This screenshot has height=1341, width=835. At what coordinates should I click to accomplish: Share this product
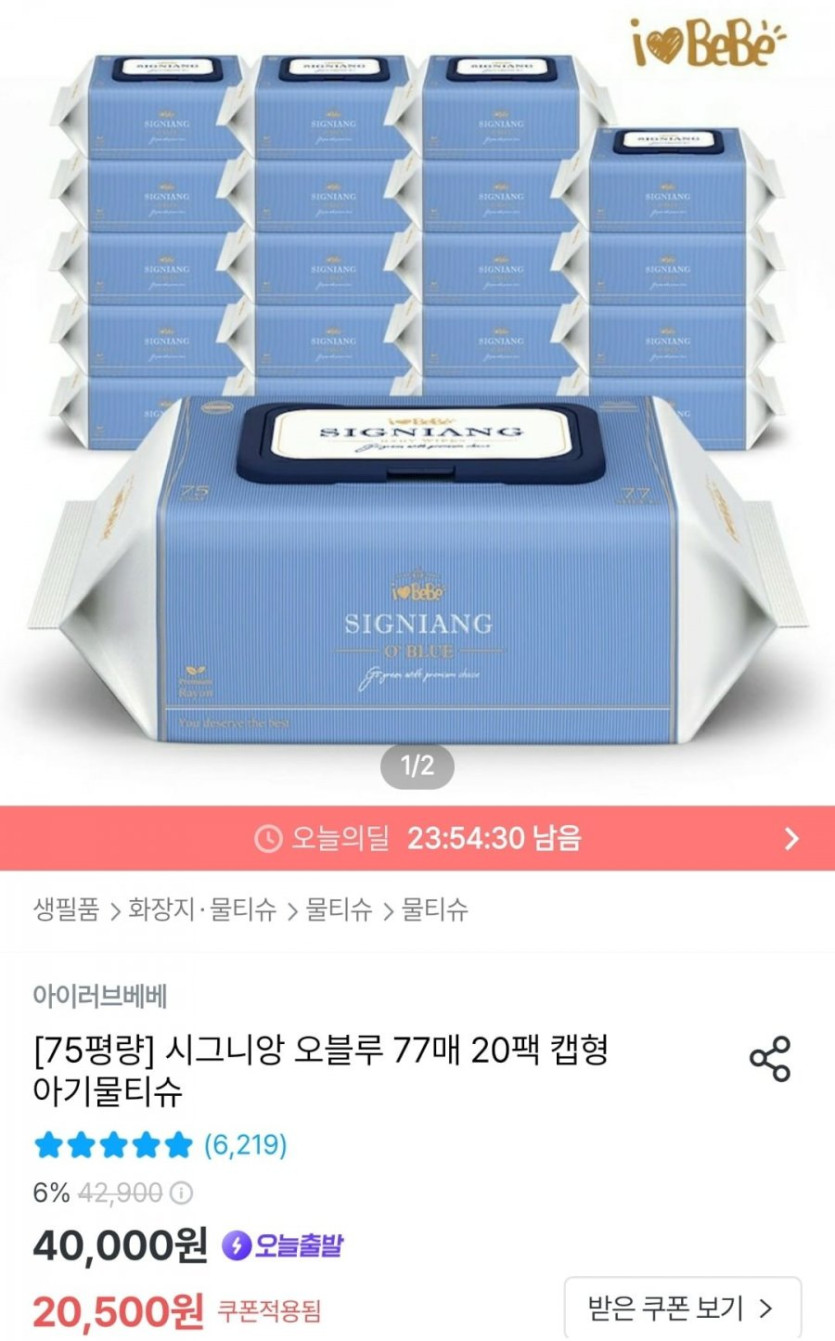click(770, 1059)
